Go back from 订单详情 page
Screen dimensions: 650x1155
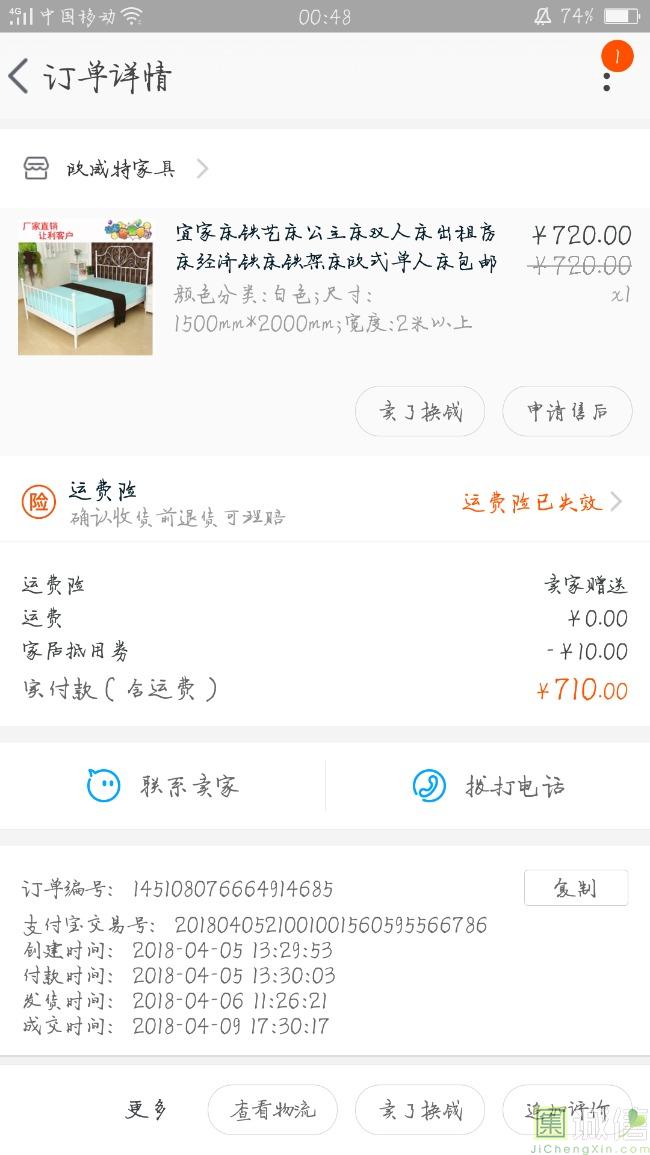20,77
